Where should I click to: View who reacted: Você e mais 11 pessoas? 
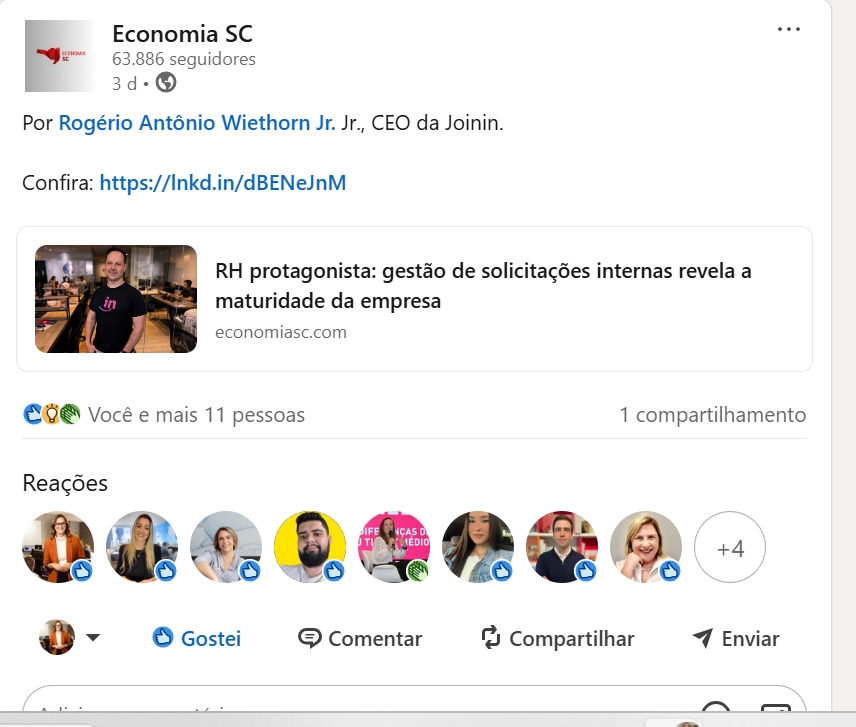(195, 414)
